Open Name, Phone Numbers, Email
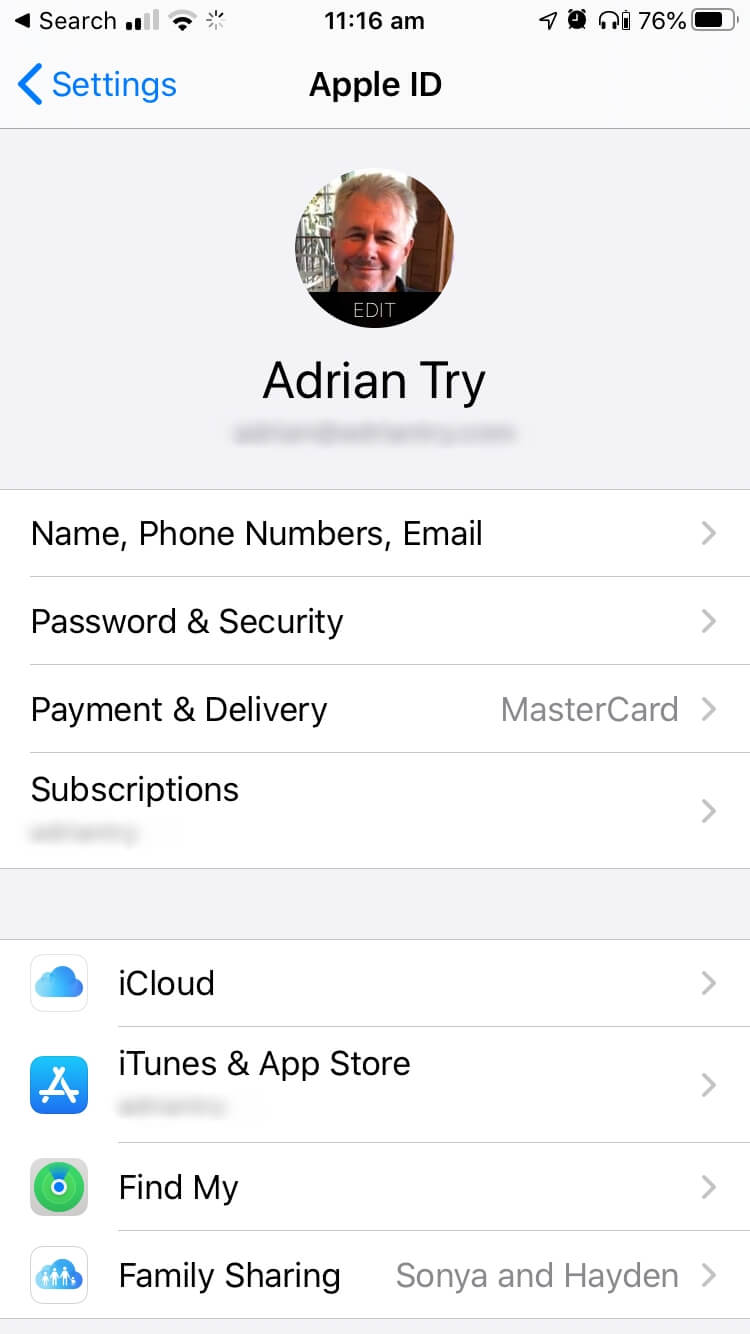 coord(375,533)
